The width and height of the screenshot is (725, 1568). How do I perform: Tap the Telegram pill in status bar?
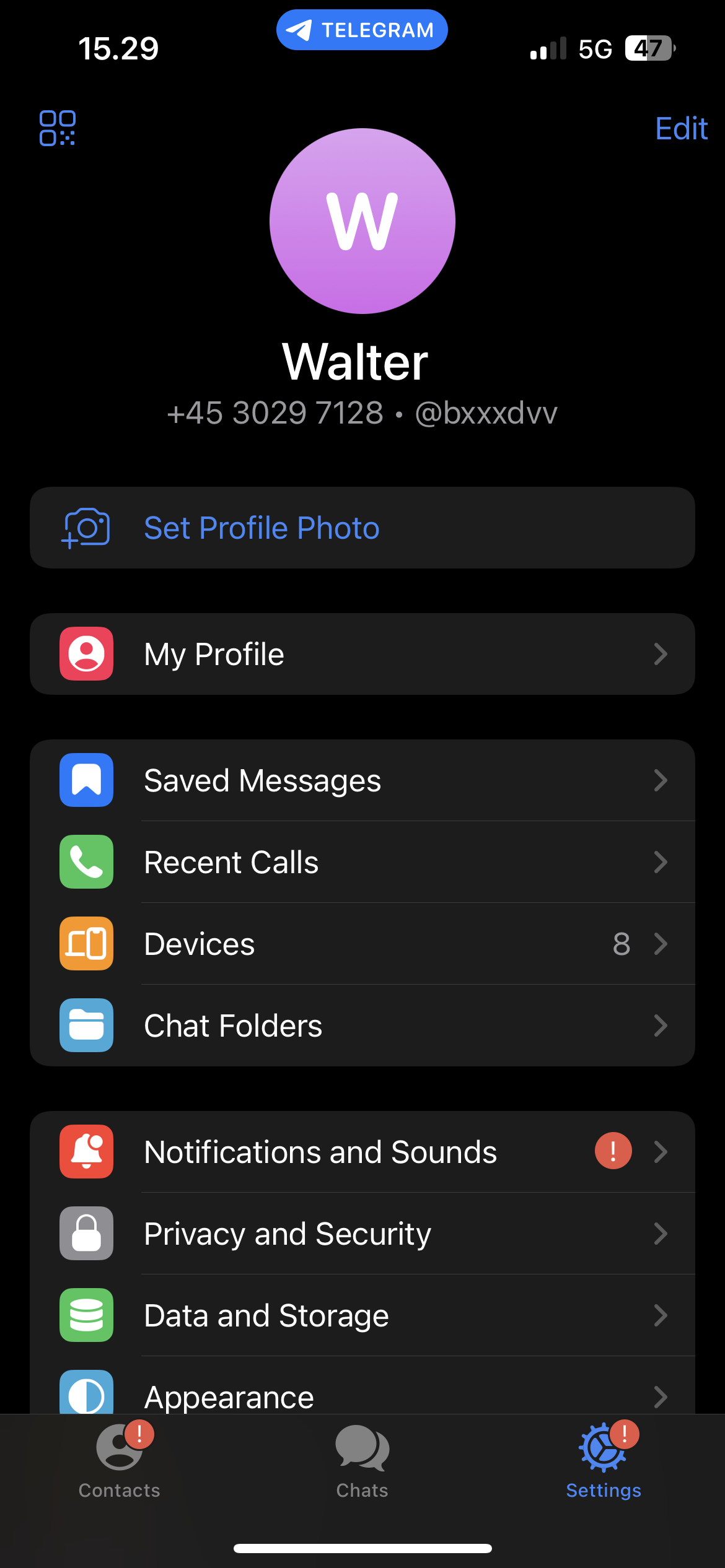(362, 30)
